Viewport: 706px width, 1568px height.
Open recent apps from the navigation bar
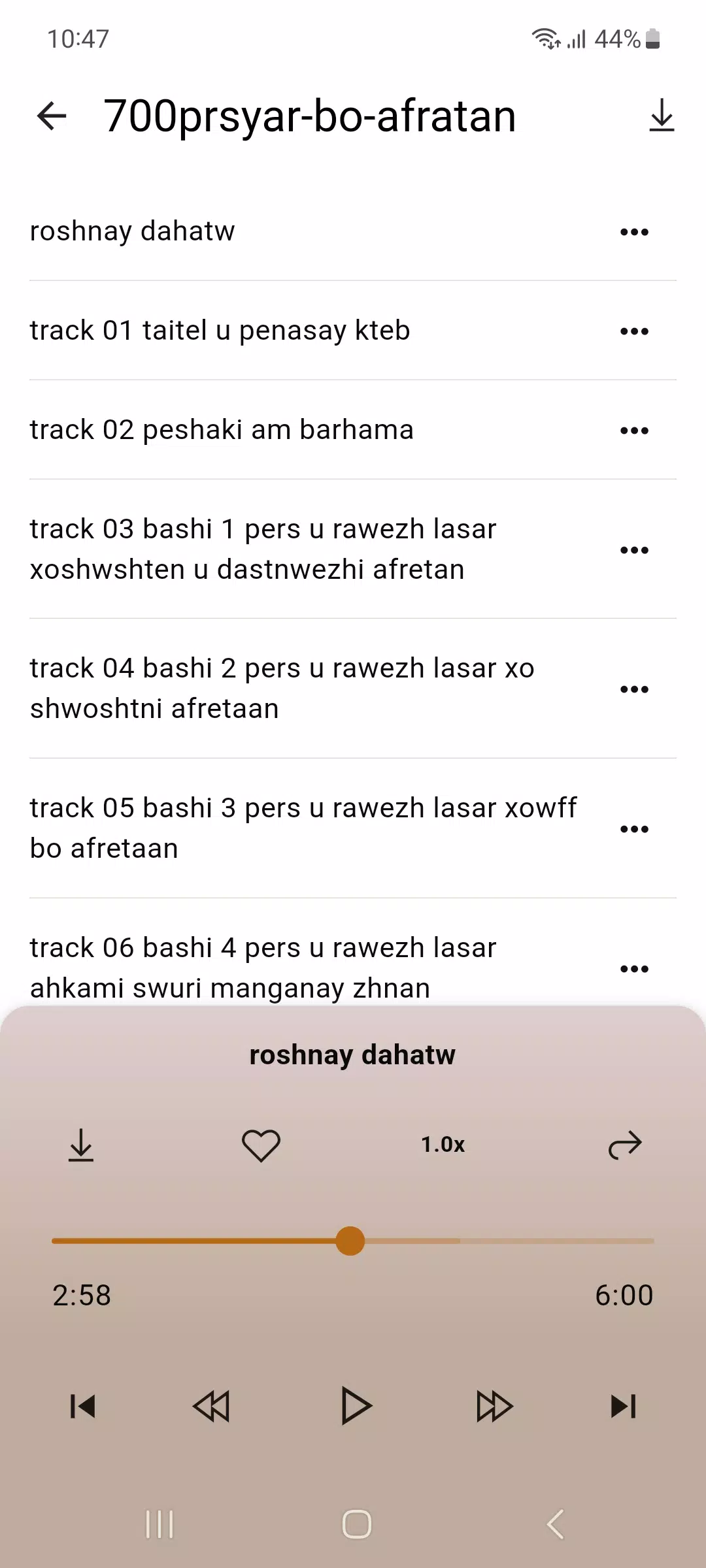pos(160,1524)
